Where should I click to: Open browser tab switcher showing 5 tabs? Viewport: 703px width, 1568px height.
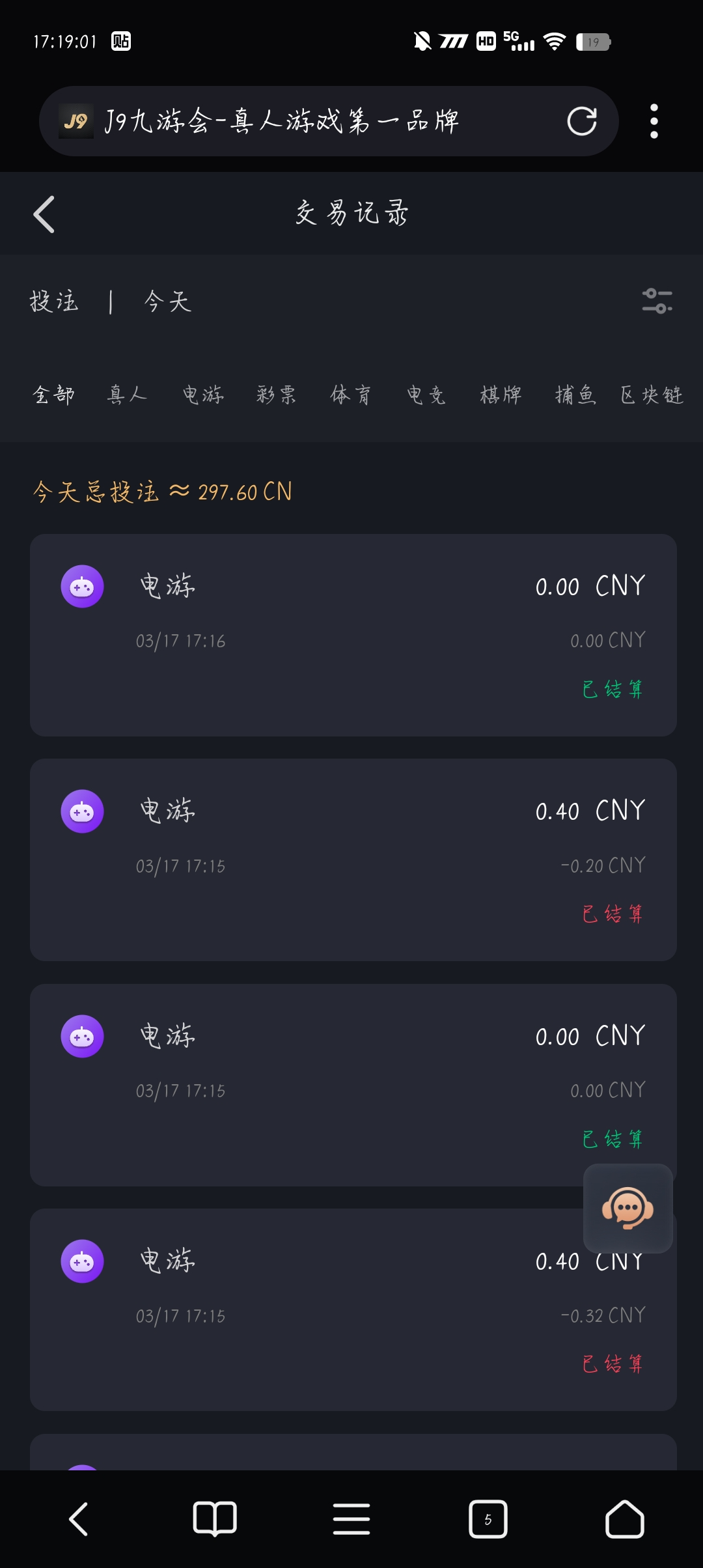point(488,1519)
